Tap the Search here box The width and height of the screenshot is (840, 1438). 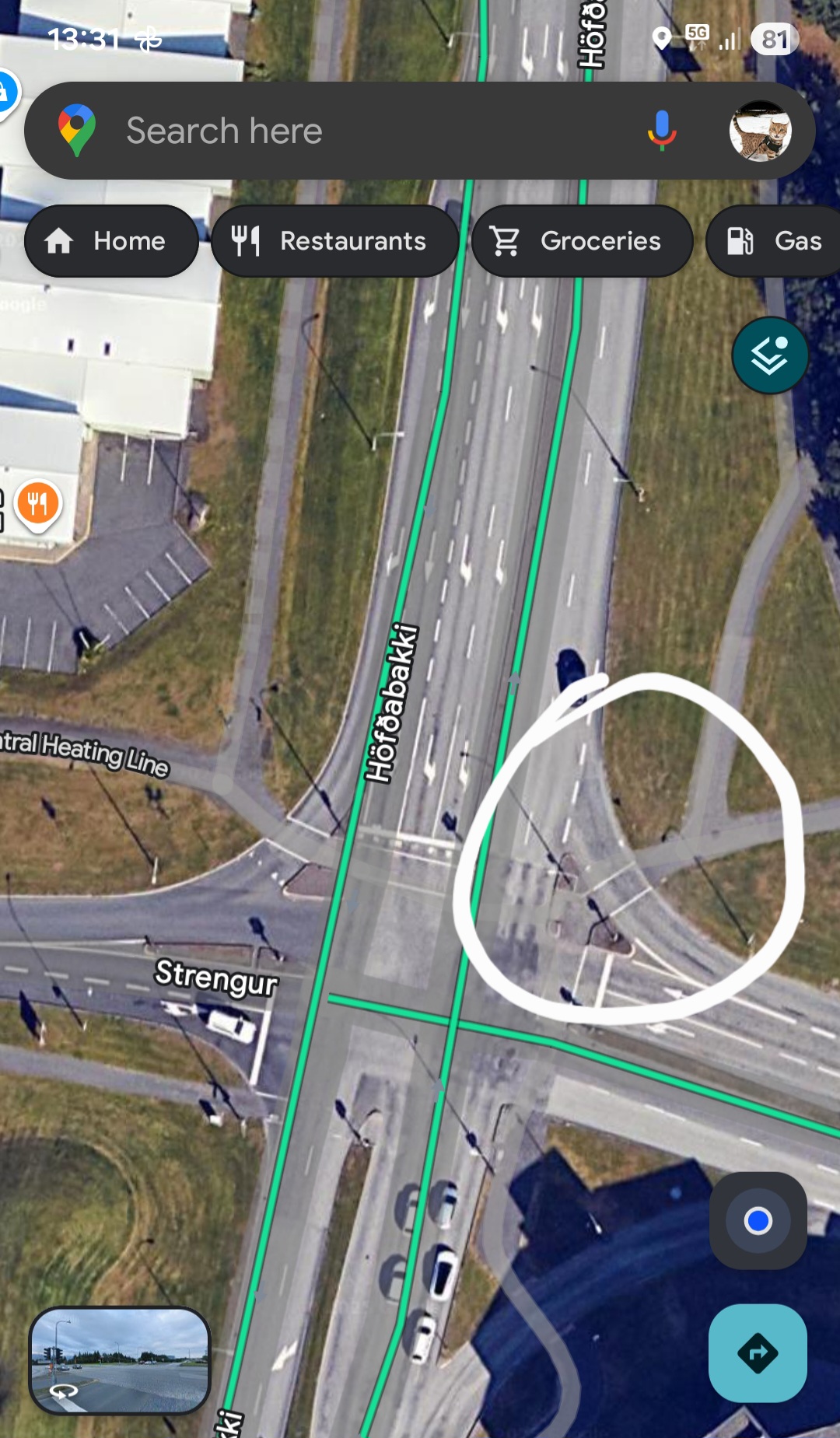[x=350, y=131]
